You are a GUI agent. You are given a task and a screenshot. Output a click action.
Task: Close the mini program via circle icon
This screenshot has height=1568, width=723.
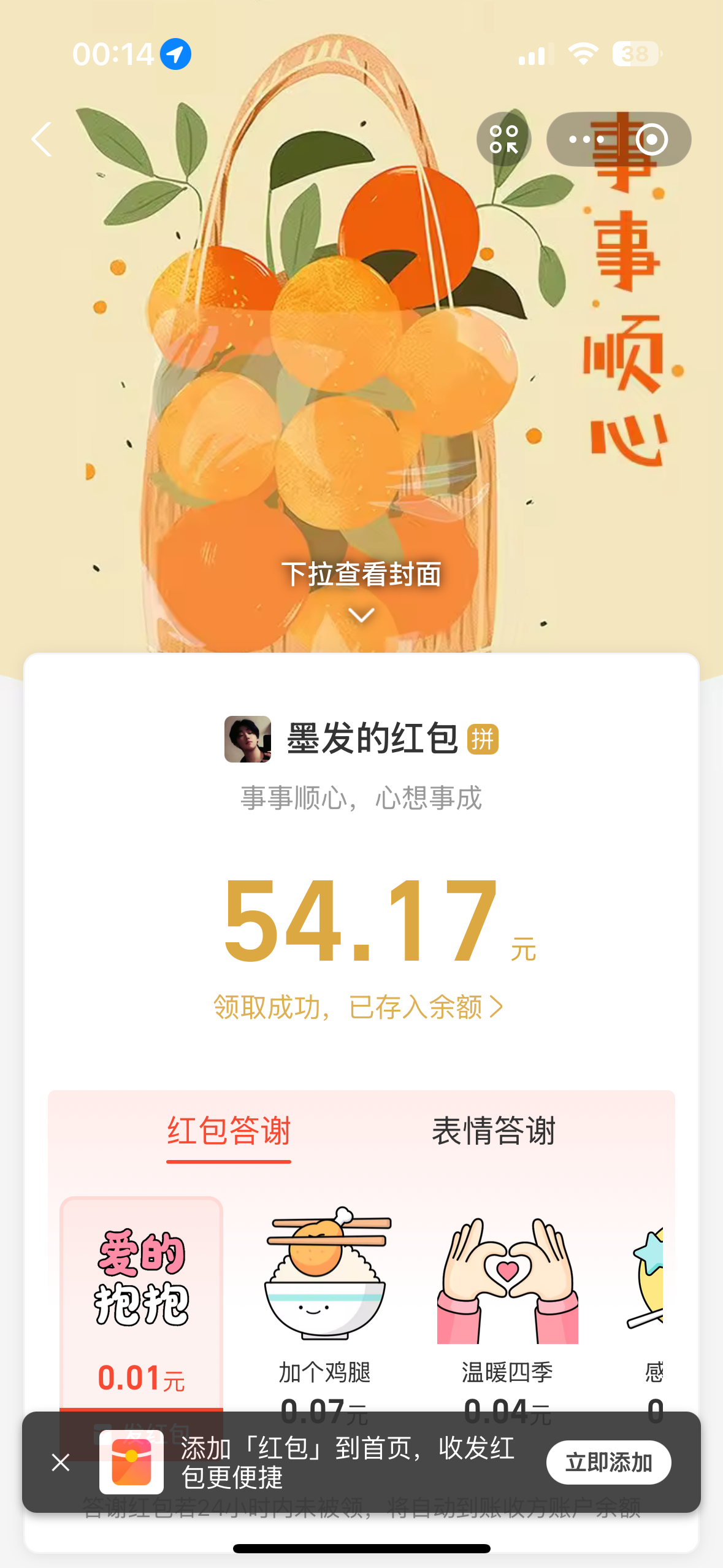[651, 139]
